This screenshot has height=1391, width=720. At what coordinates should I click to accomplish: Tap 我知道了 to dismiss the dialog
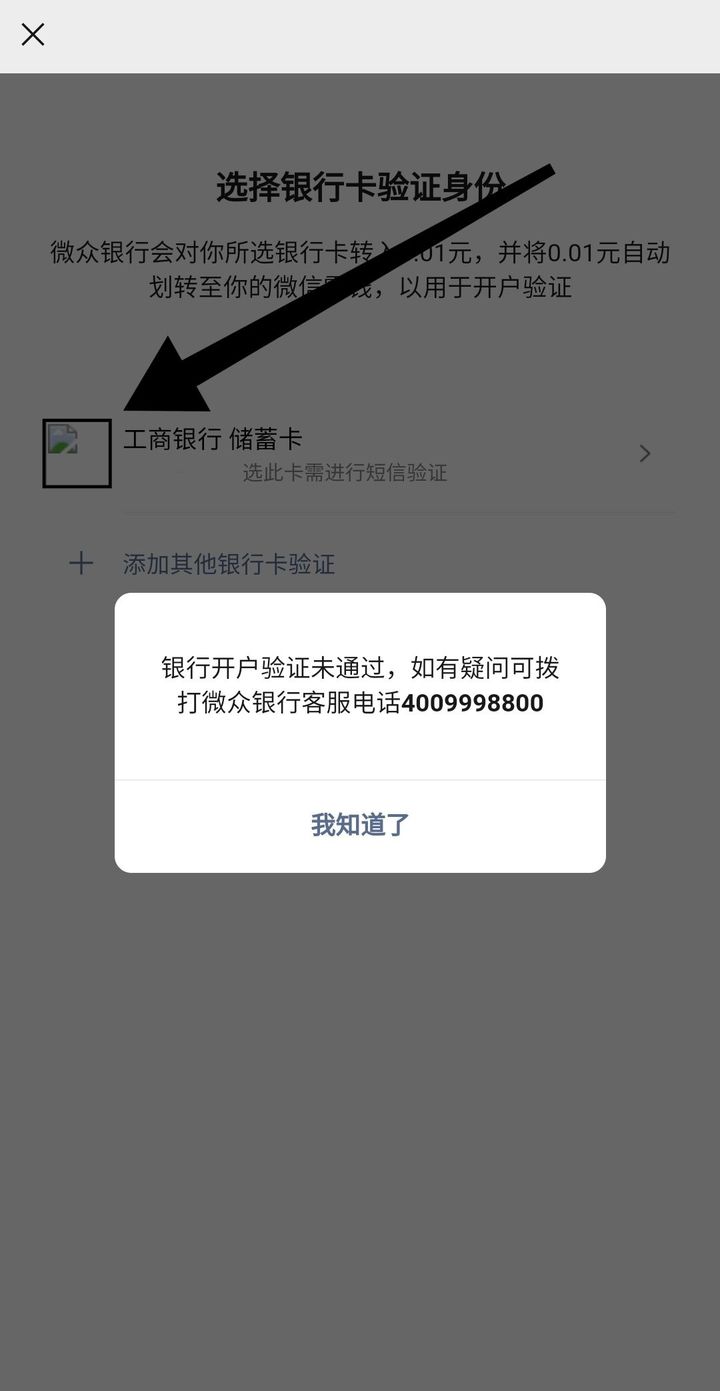pyautogui.click(x=360, y=824)
